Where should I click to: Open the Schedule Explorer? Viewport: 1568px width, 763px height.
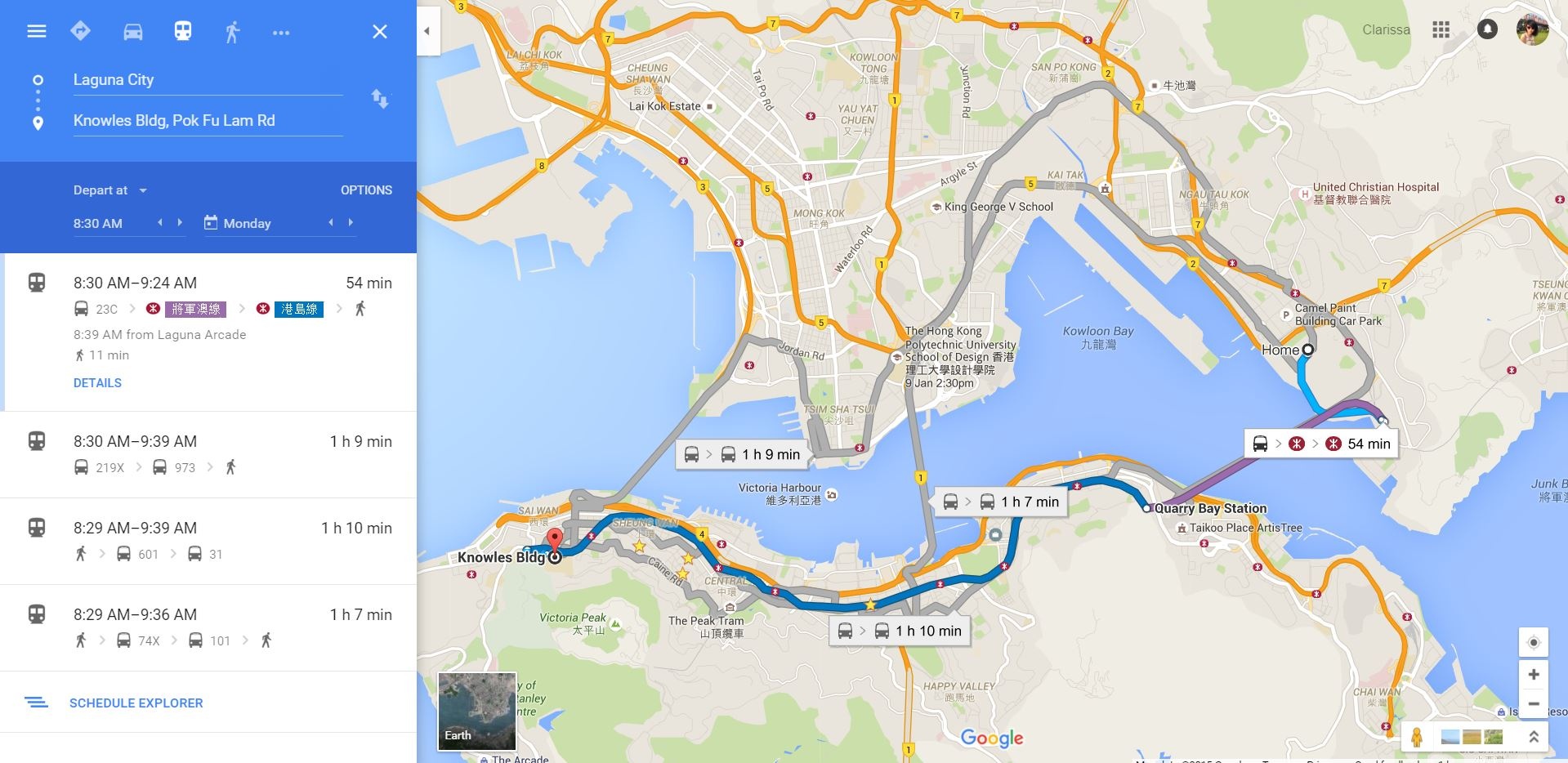[136, 703]
